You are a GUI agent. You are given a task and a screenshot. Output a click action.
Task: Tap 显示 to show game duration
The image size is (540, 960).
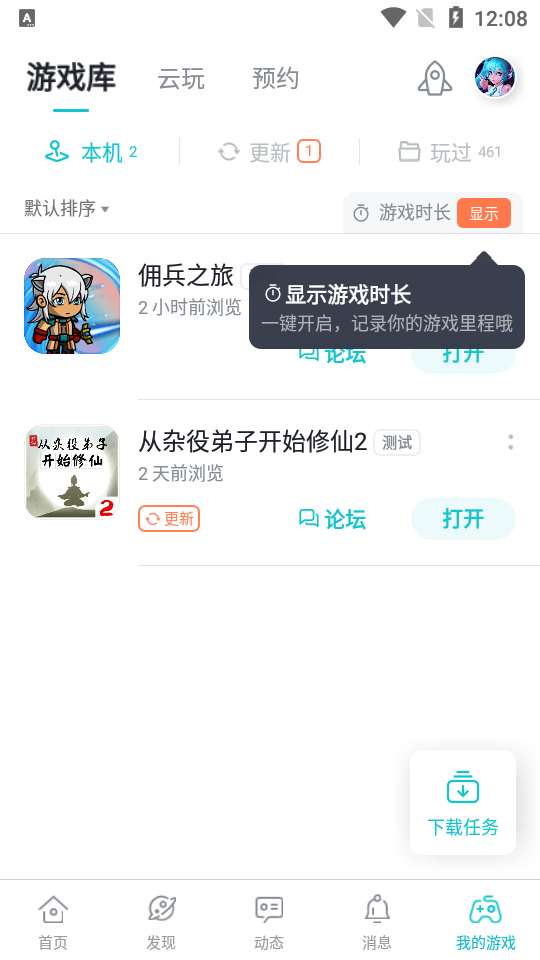484,213
